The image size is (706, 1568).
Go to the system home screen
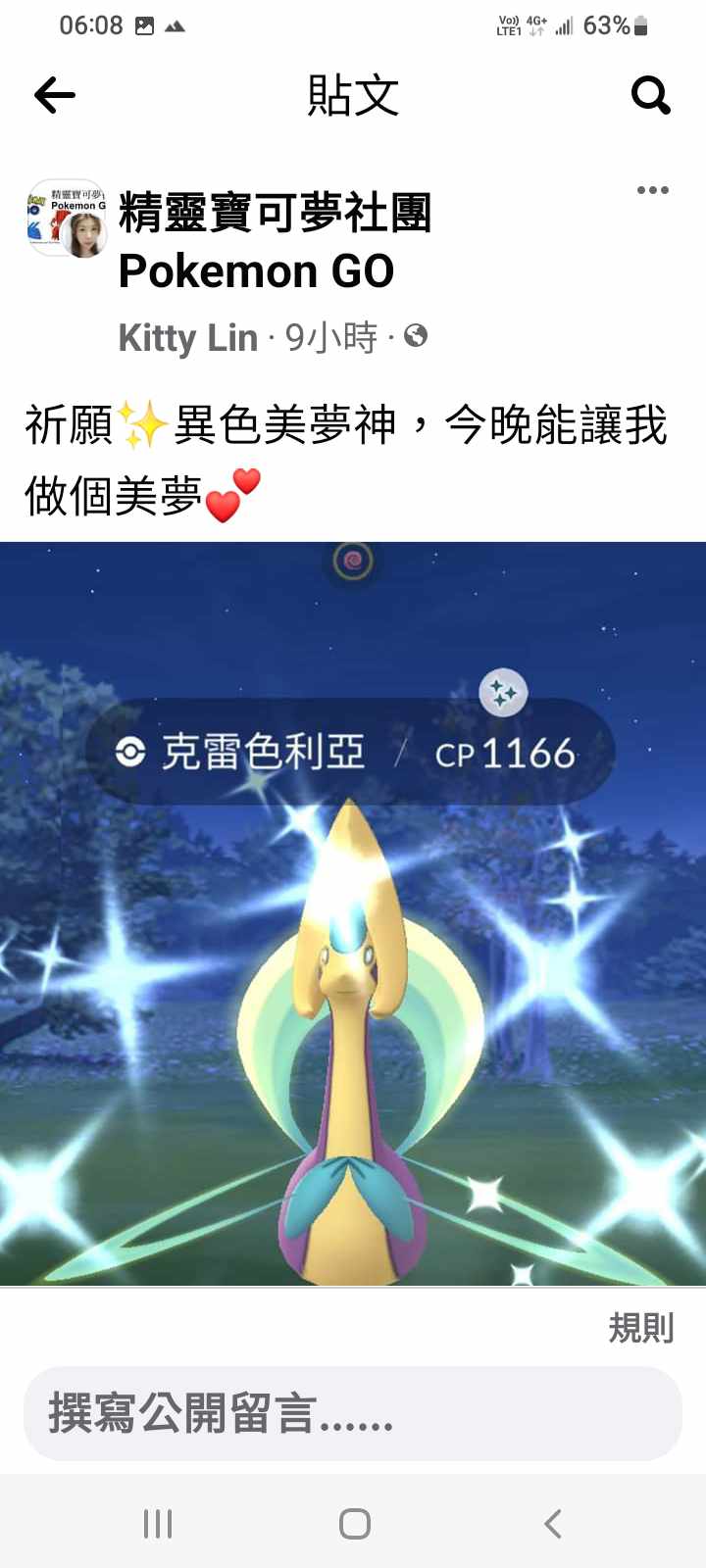coord(354,1523)
